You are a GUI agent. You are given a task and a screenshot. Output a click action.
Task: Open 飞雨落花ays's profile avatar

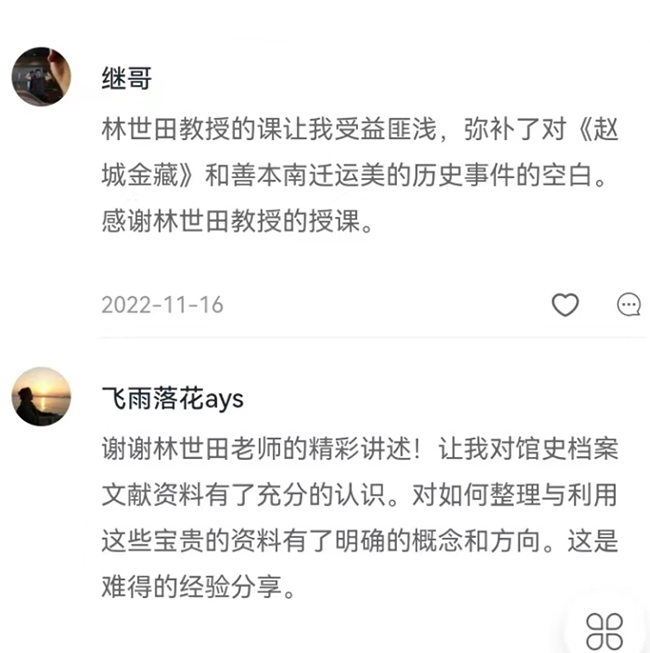pyautogui.click(x=42, y=397)
